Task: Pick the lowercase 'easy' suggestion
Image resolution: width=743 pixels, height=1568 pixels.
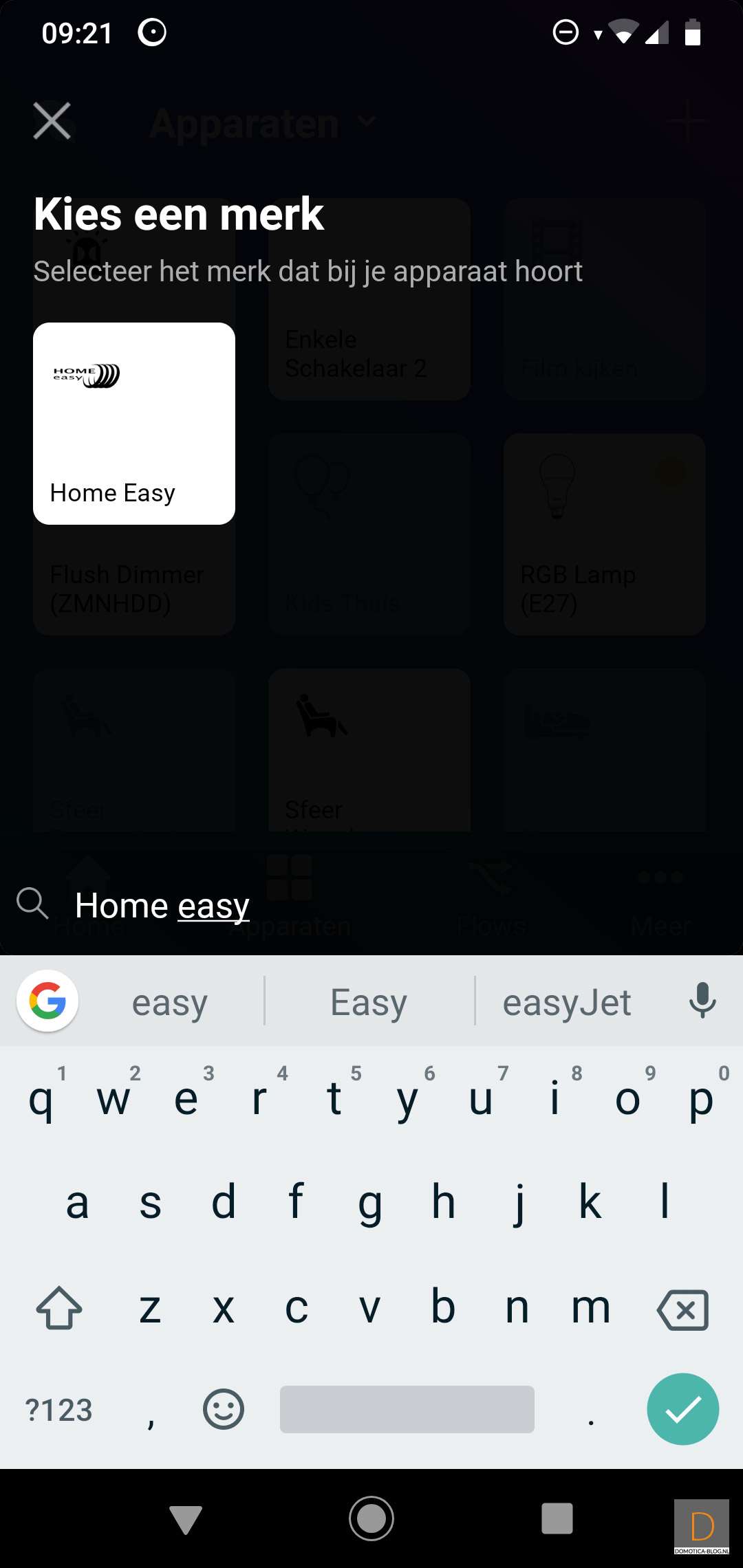Action: [169, 1002]
